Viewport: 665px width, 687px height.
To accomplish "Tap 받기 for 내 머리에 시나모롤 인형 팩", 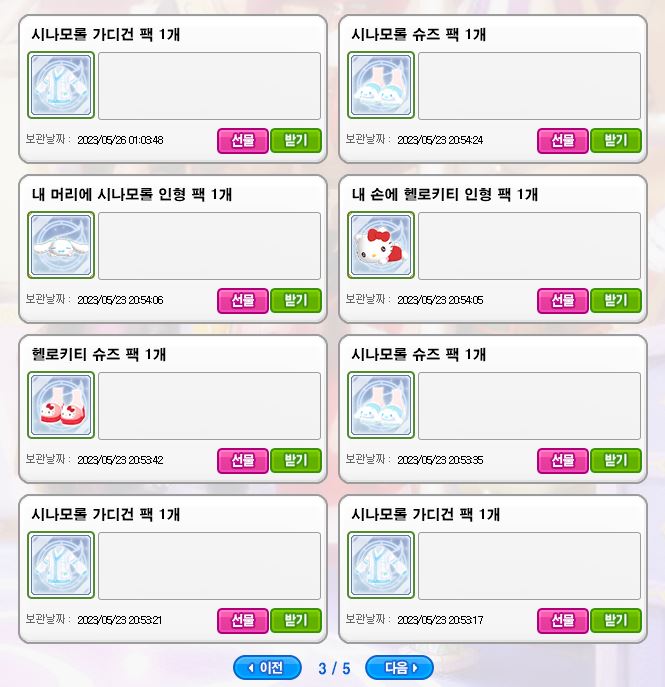I will (295, 301).
